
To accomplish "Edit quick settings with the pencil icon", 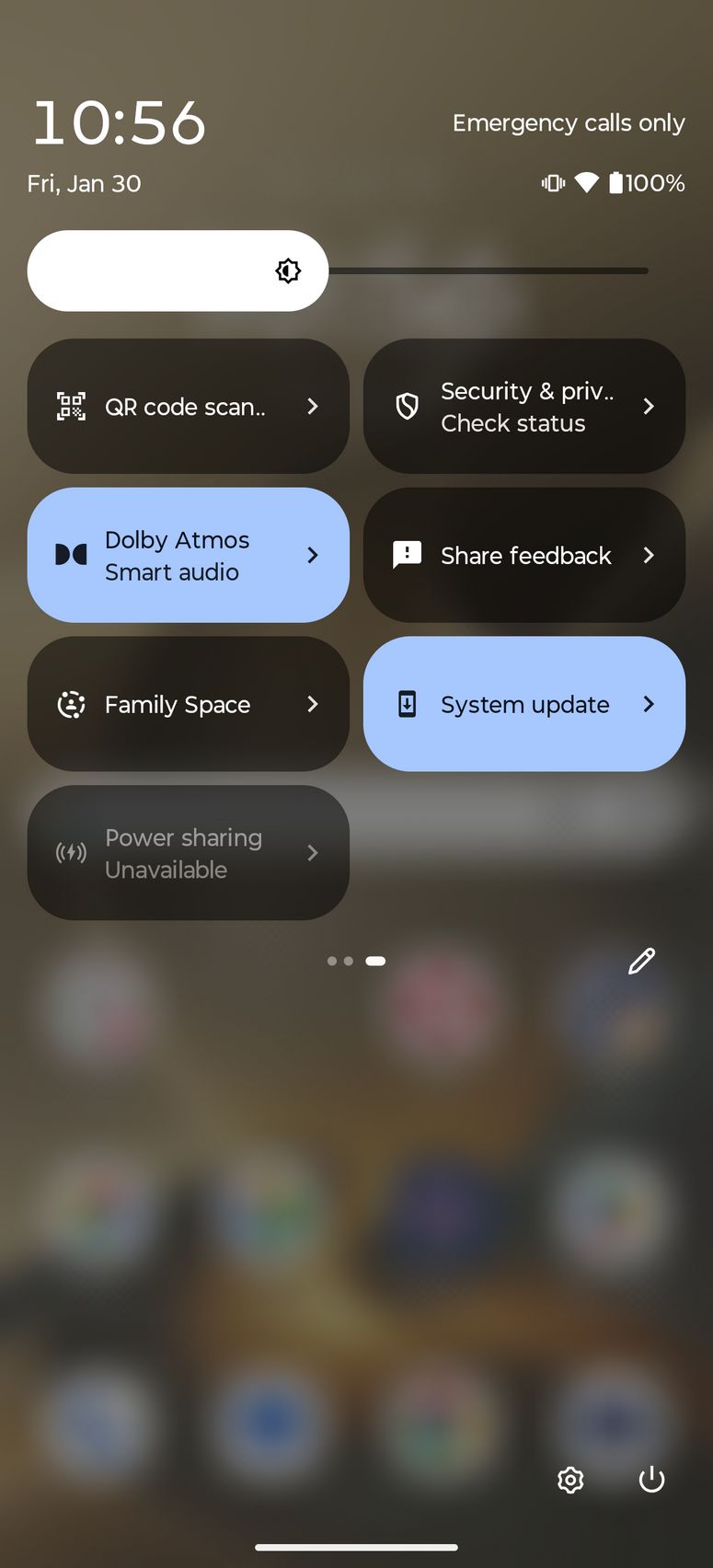I will tap(641, 961).
